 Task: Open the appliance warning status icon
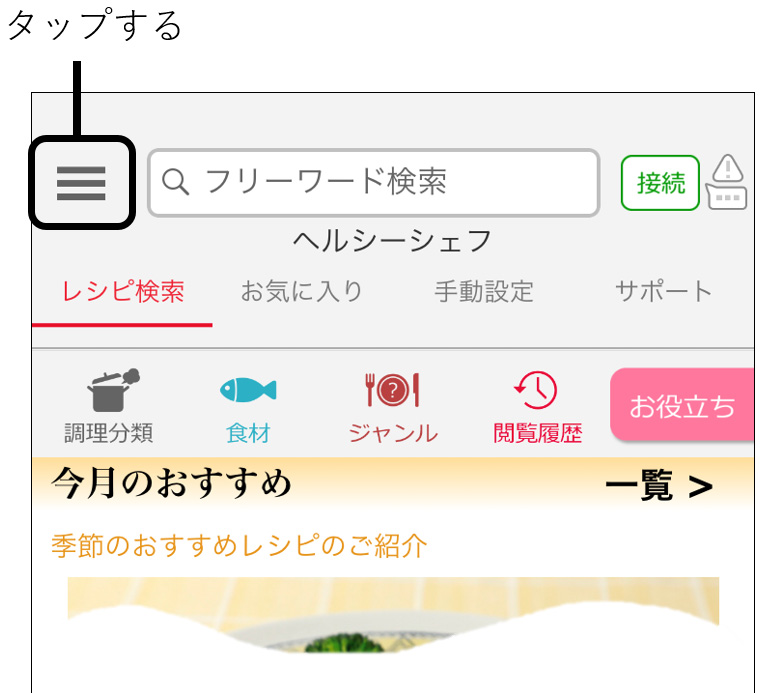click(727, 183)
